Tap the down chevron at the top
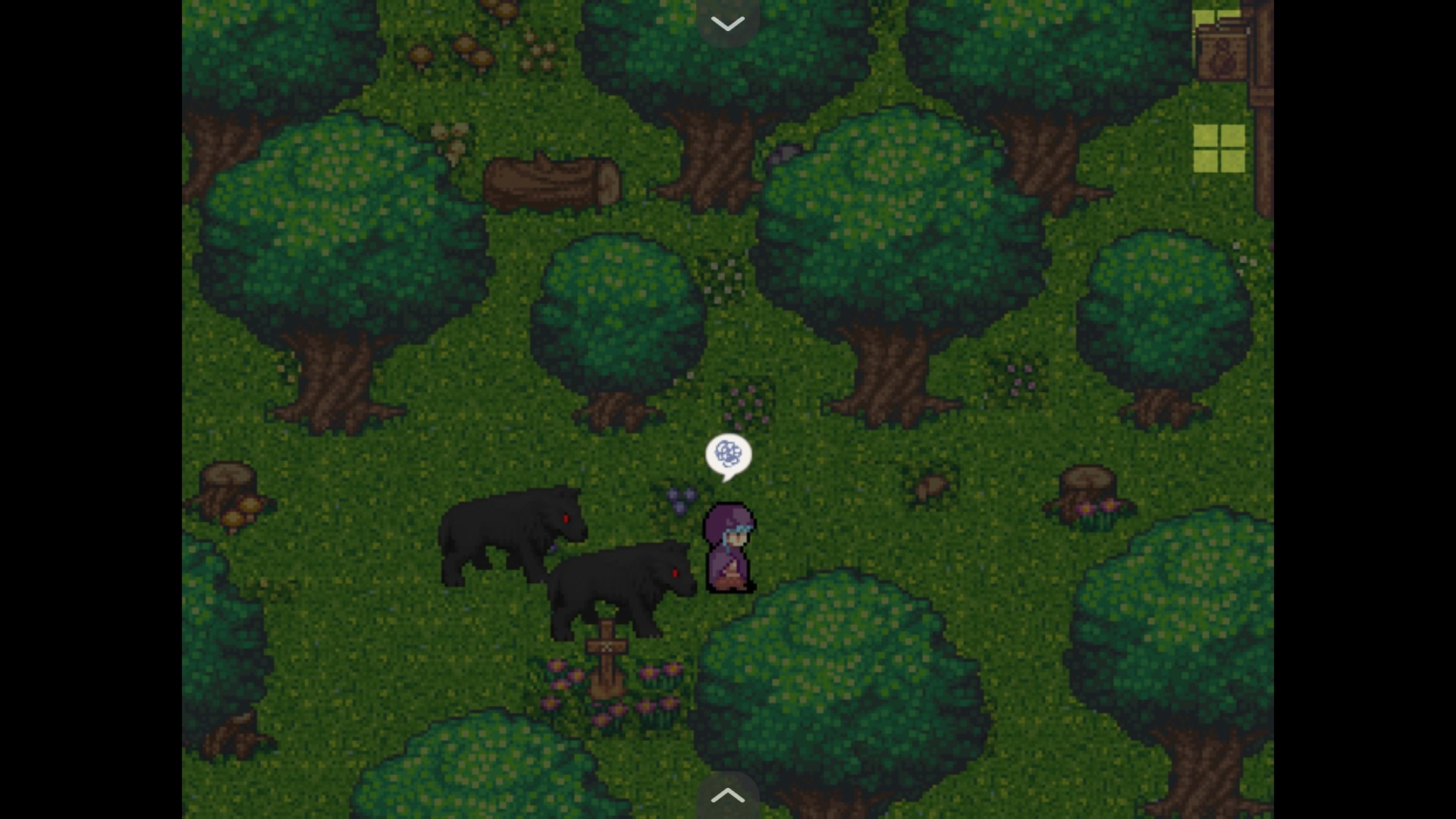Viewport: 1456px width, 819px height. tap(728, 23)
